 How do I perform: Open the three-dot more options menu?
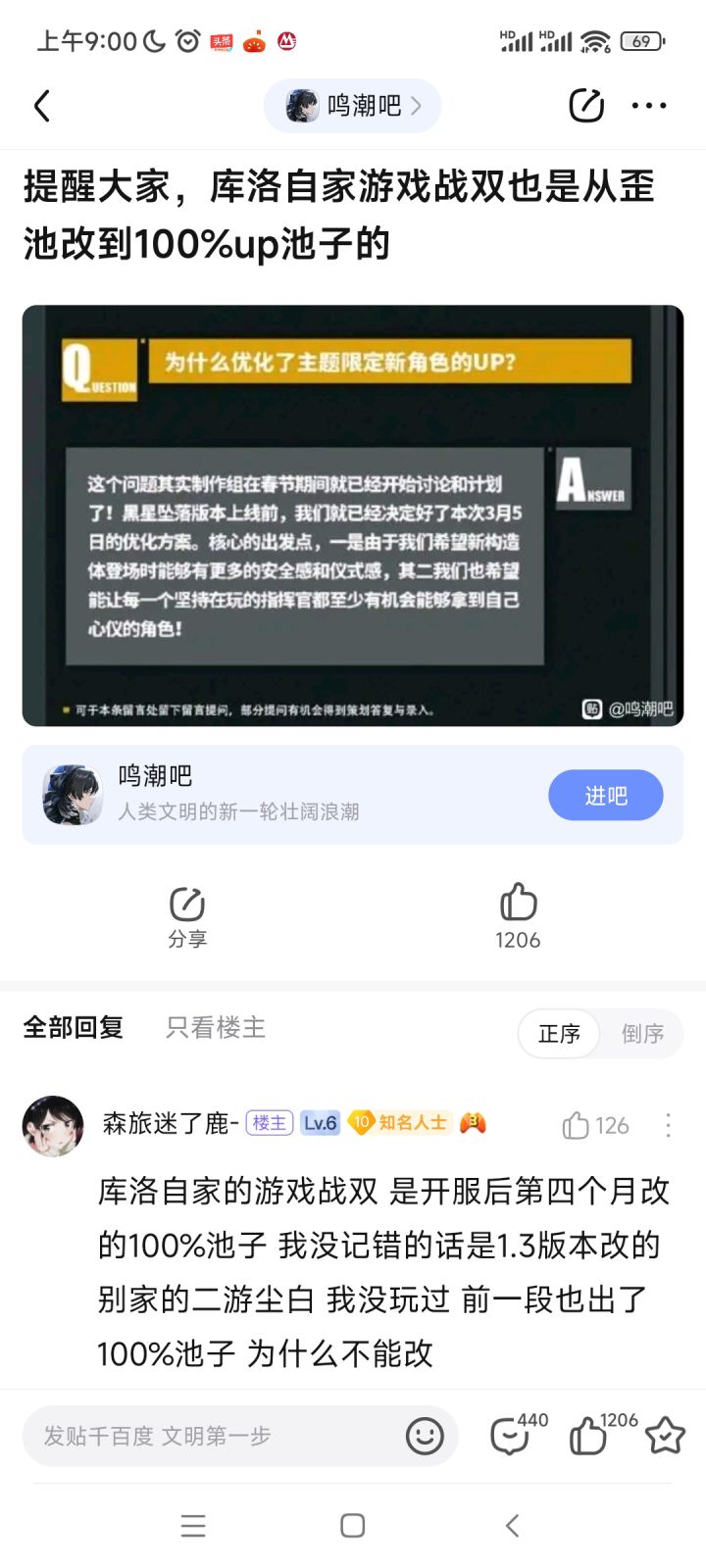651,107
